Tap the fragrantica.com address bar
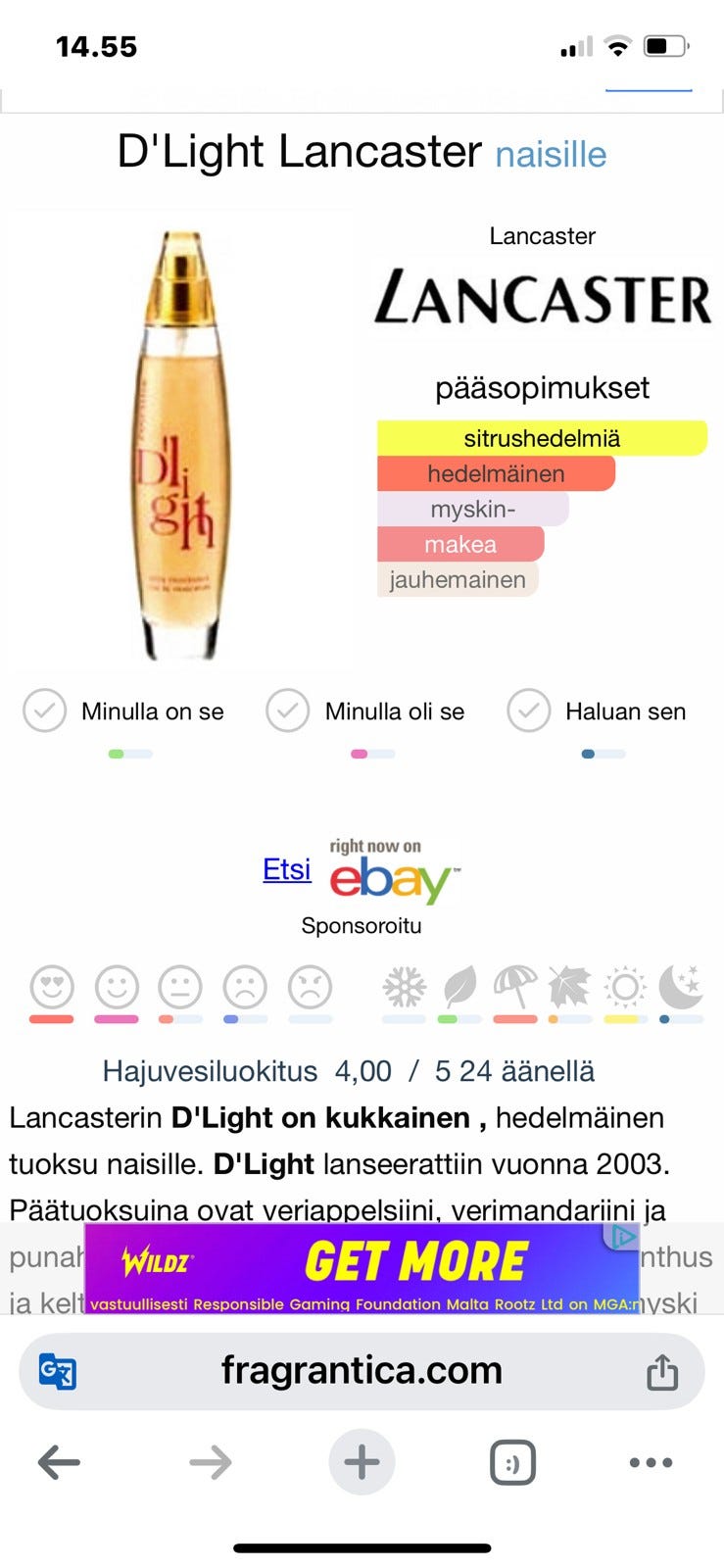Screen dimensions: 724x1568 362,1371
